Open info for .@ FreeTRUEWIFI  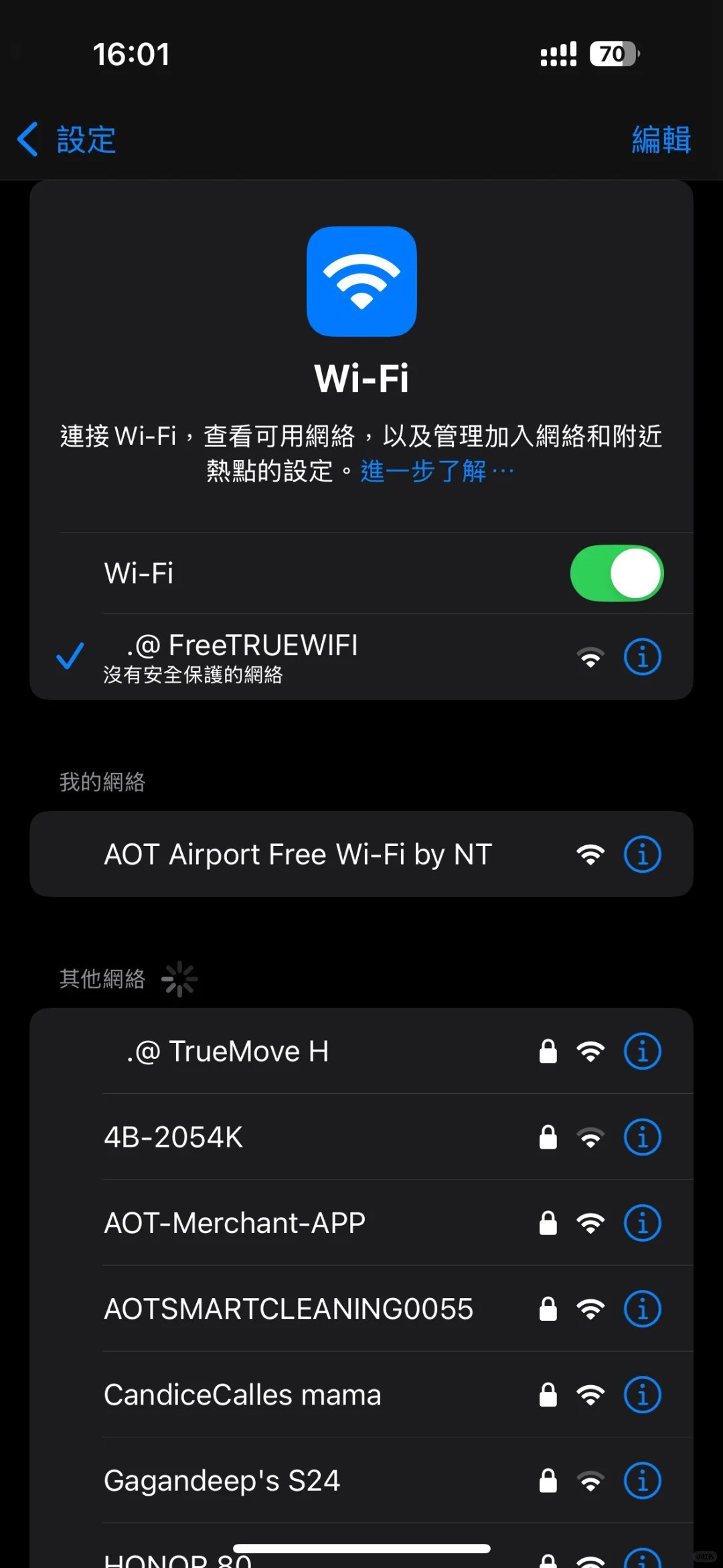click(642, 657)
